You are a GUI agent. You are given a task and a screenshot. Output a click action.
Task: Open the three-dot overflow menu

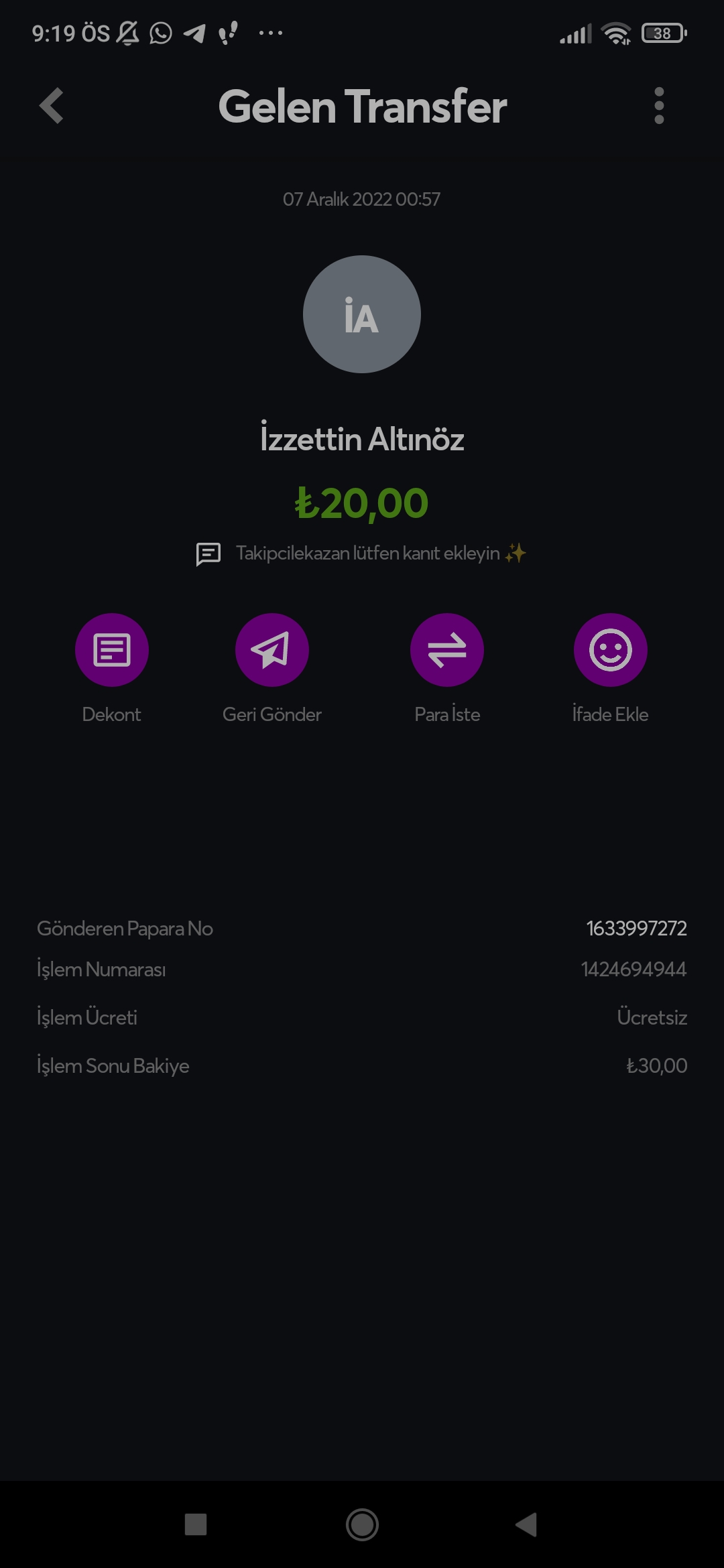coord(659,106)
